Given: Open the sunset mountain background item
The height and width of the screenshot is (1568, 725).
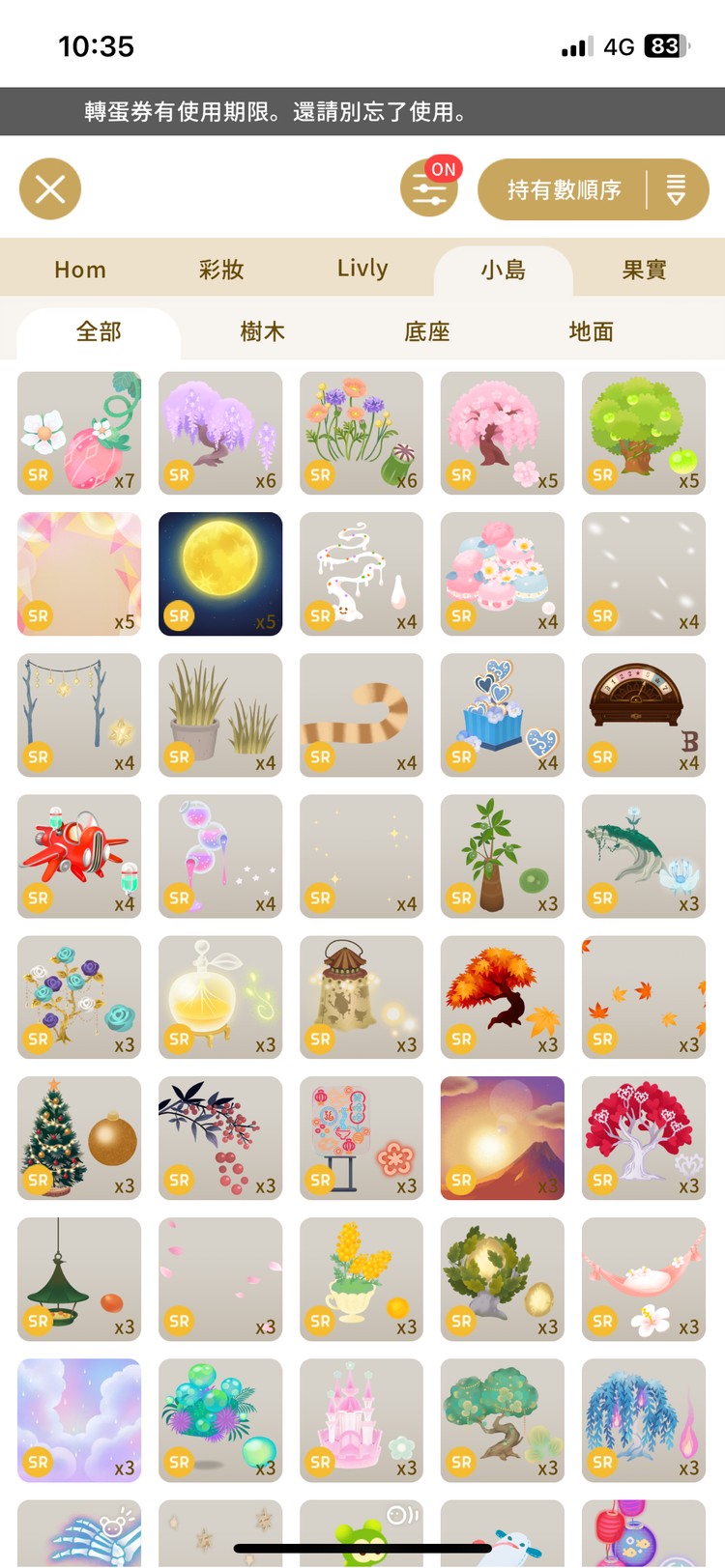Looking at the screenshot, I should 503,1138.
